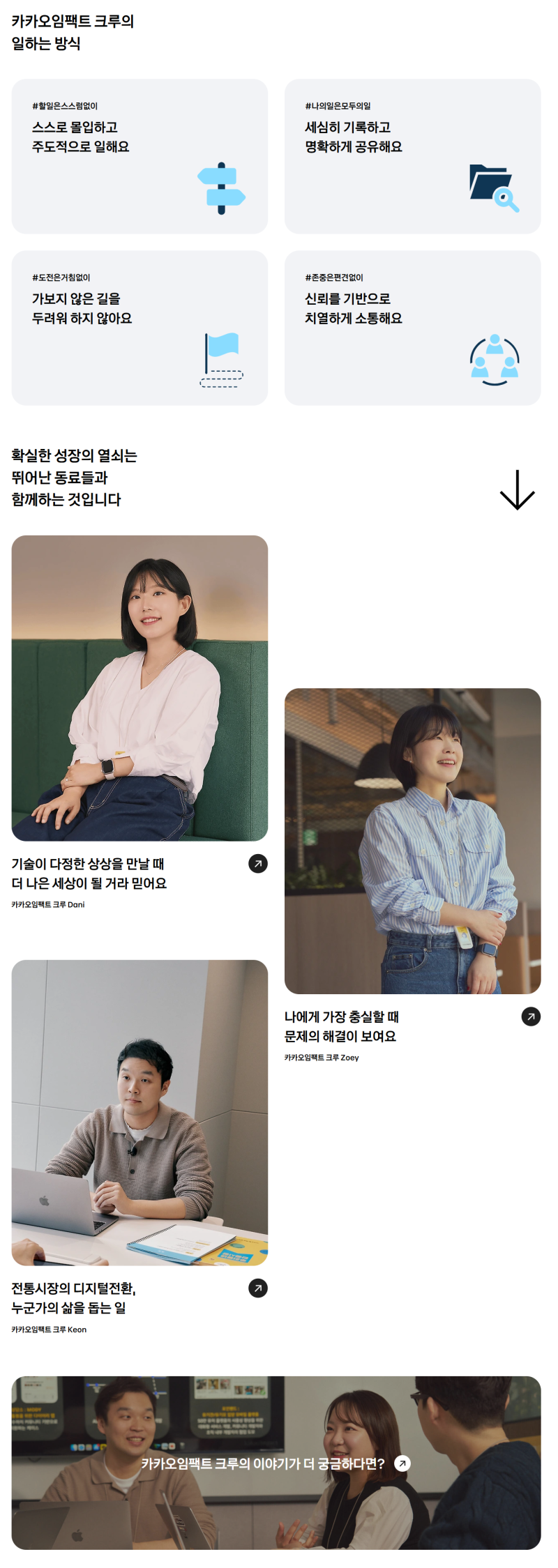
Task: Open Dani's crew story photo card
Action: pyautogui.click(x=139, y=687)
